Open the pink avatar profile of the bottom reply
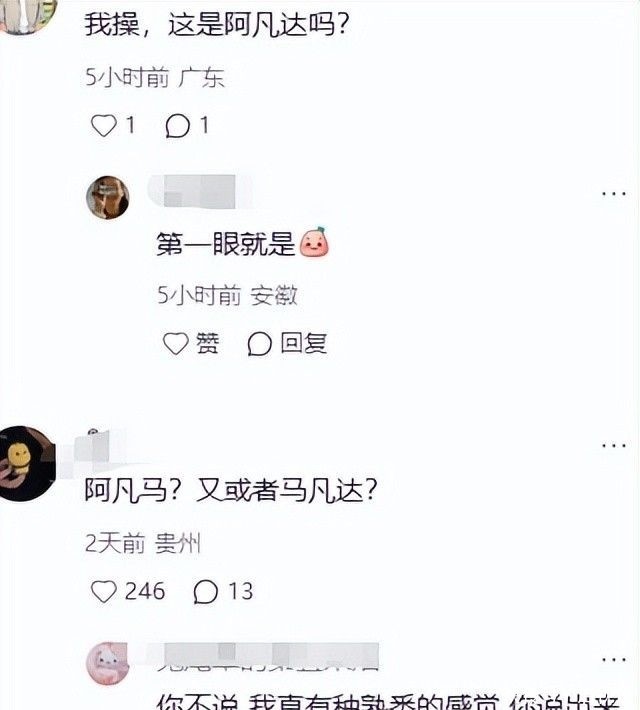Screen dimensions: 640x710 click(x=108, y=663)
